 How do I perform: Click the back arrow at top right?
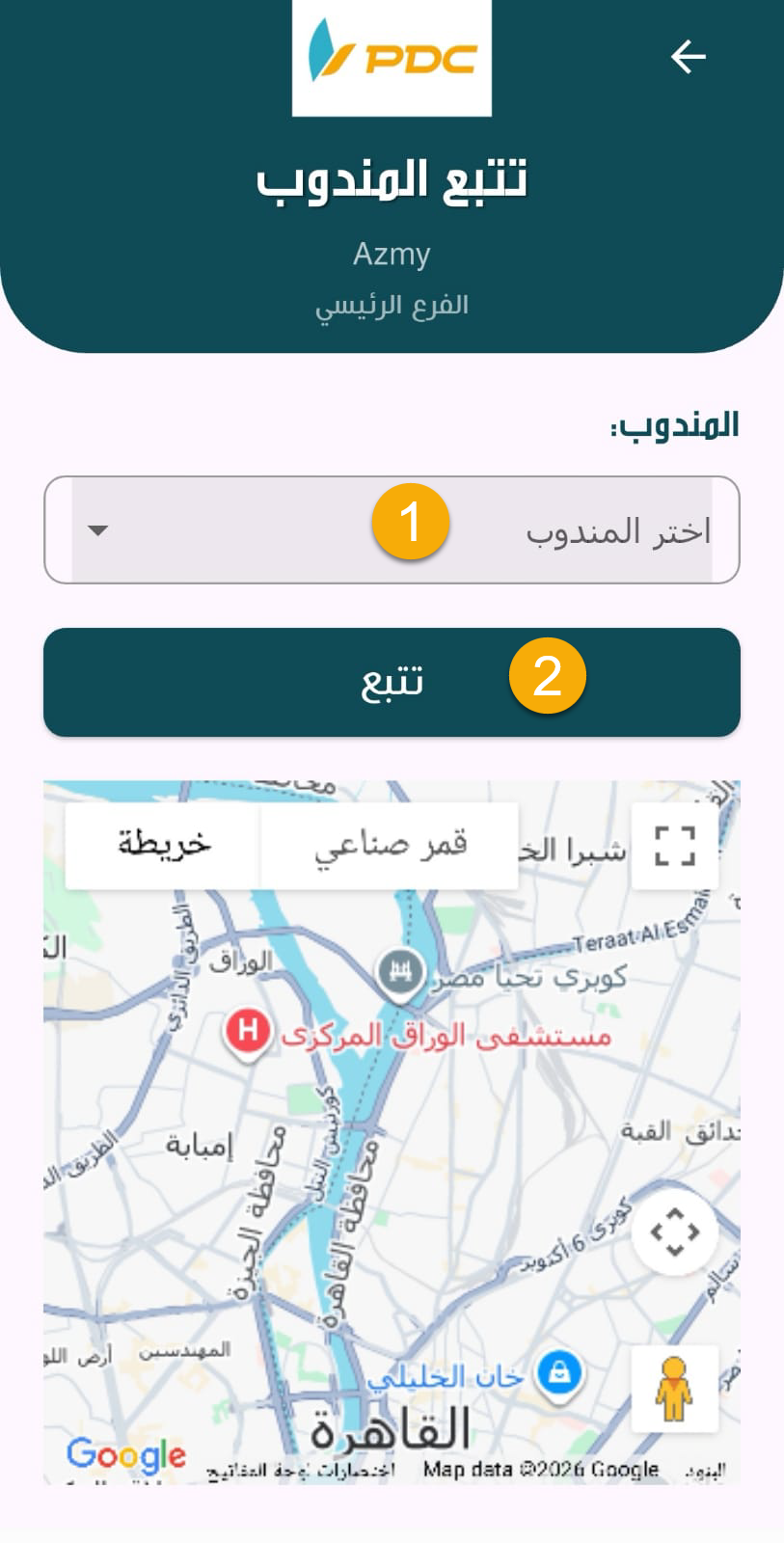pos(689,56)
